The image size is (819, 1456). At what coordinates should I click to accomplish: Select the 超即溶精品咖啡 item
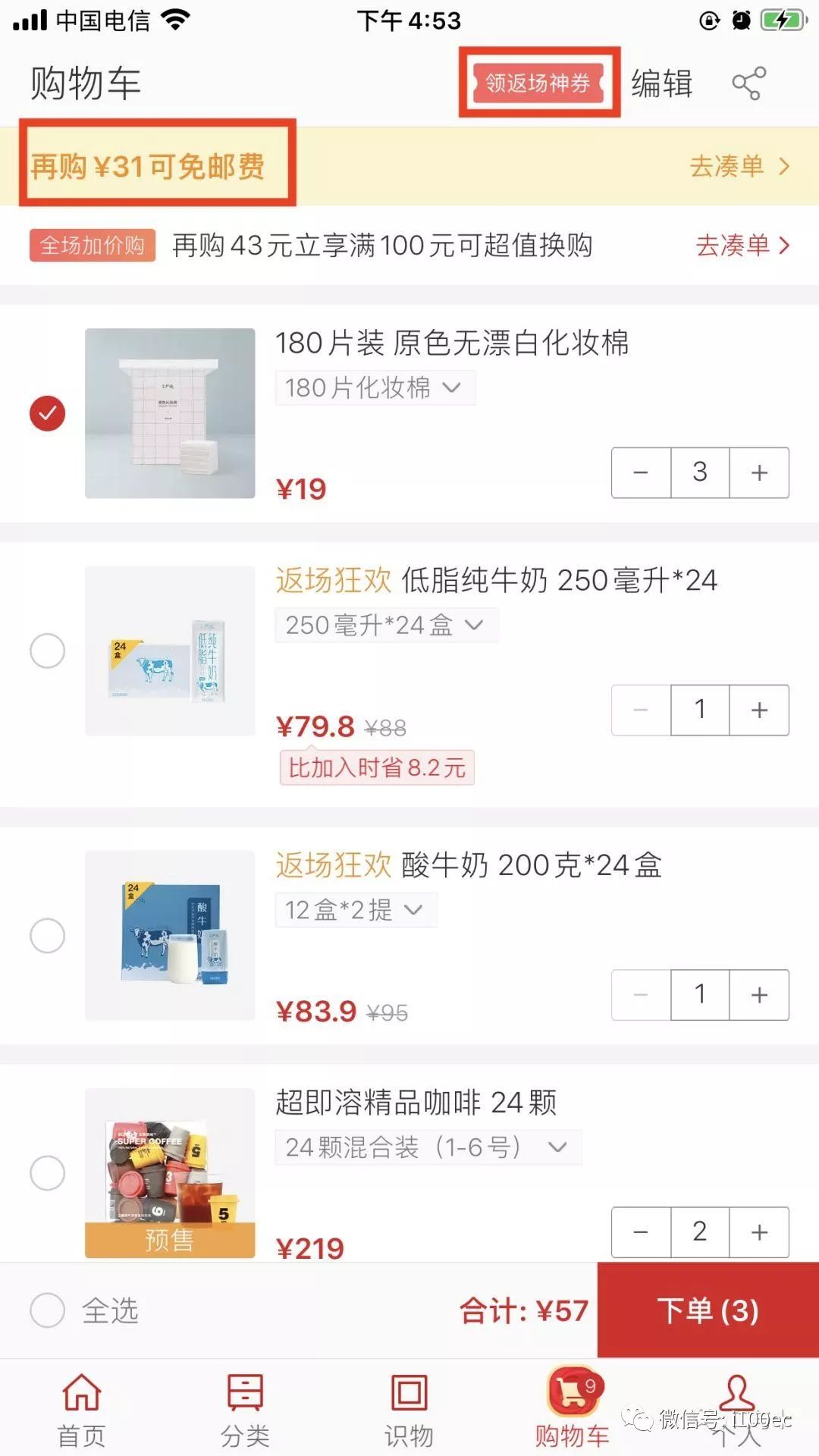pos(47,1173)
